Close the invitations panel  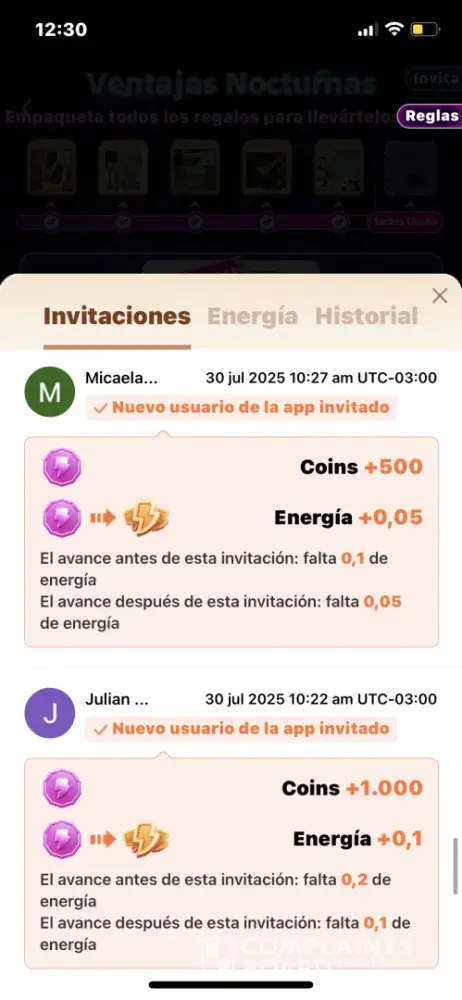pyautogui.click(x=440, y=296)
